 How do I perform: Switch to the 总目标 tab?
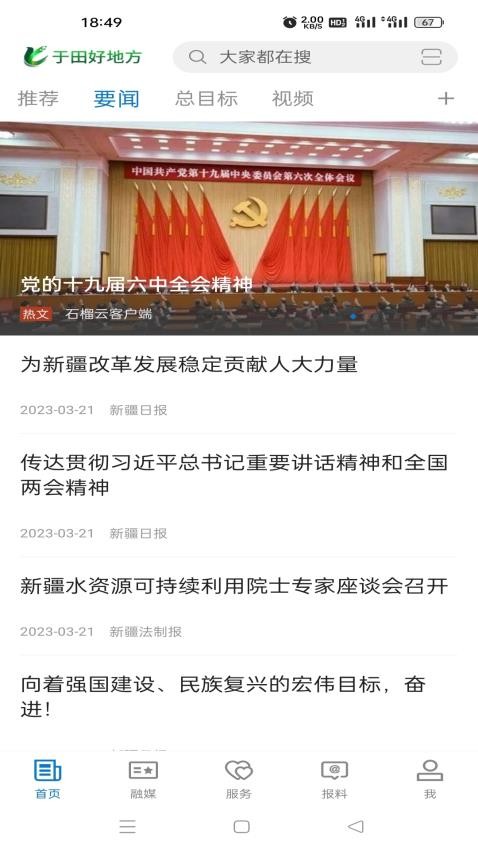[x=206, y=99]
